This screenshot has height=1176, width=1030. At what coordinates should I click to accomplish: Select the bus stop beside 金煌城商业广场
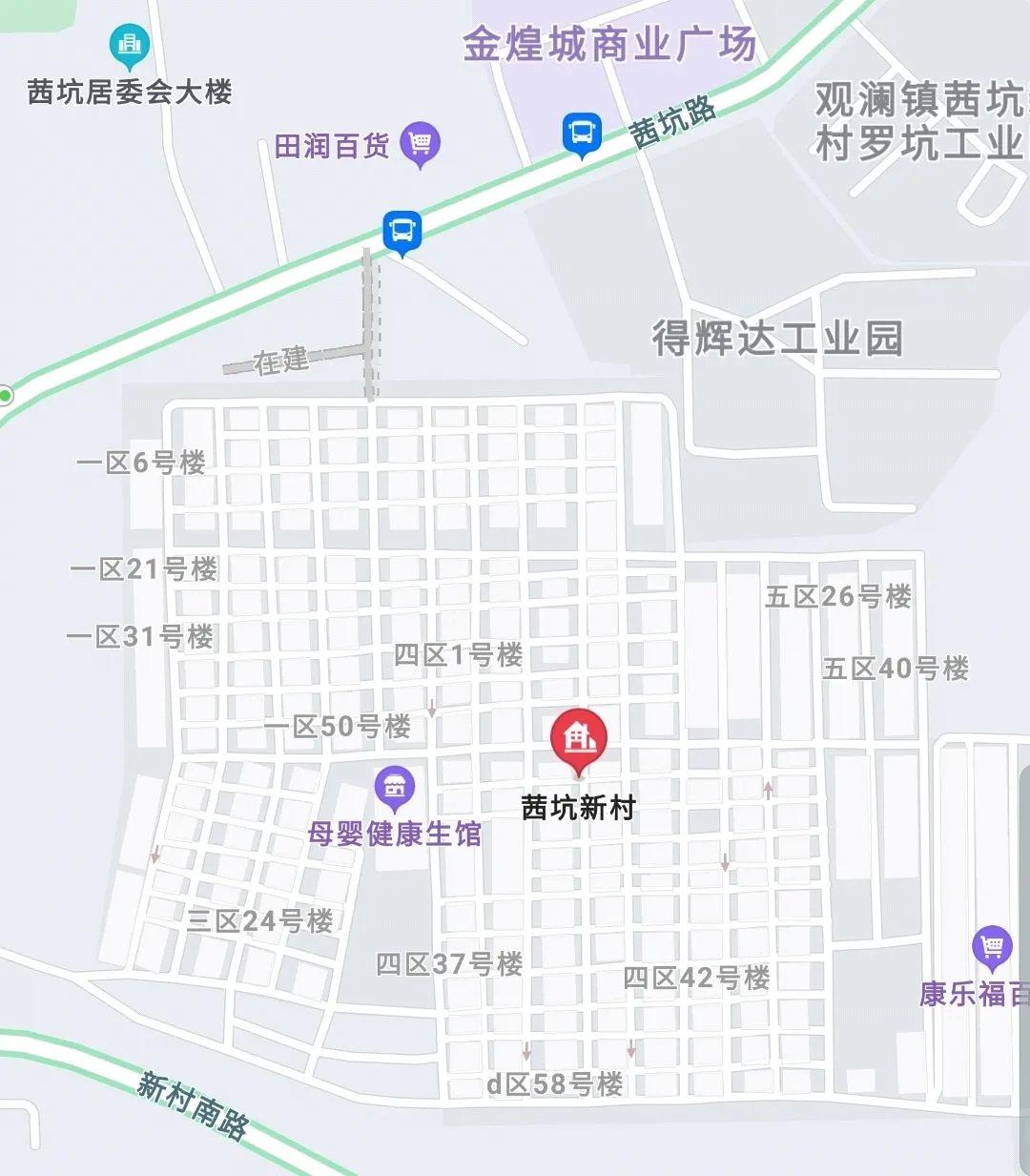click(x=582, y=133)
